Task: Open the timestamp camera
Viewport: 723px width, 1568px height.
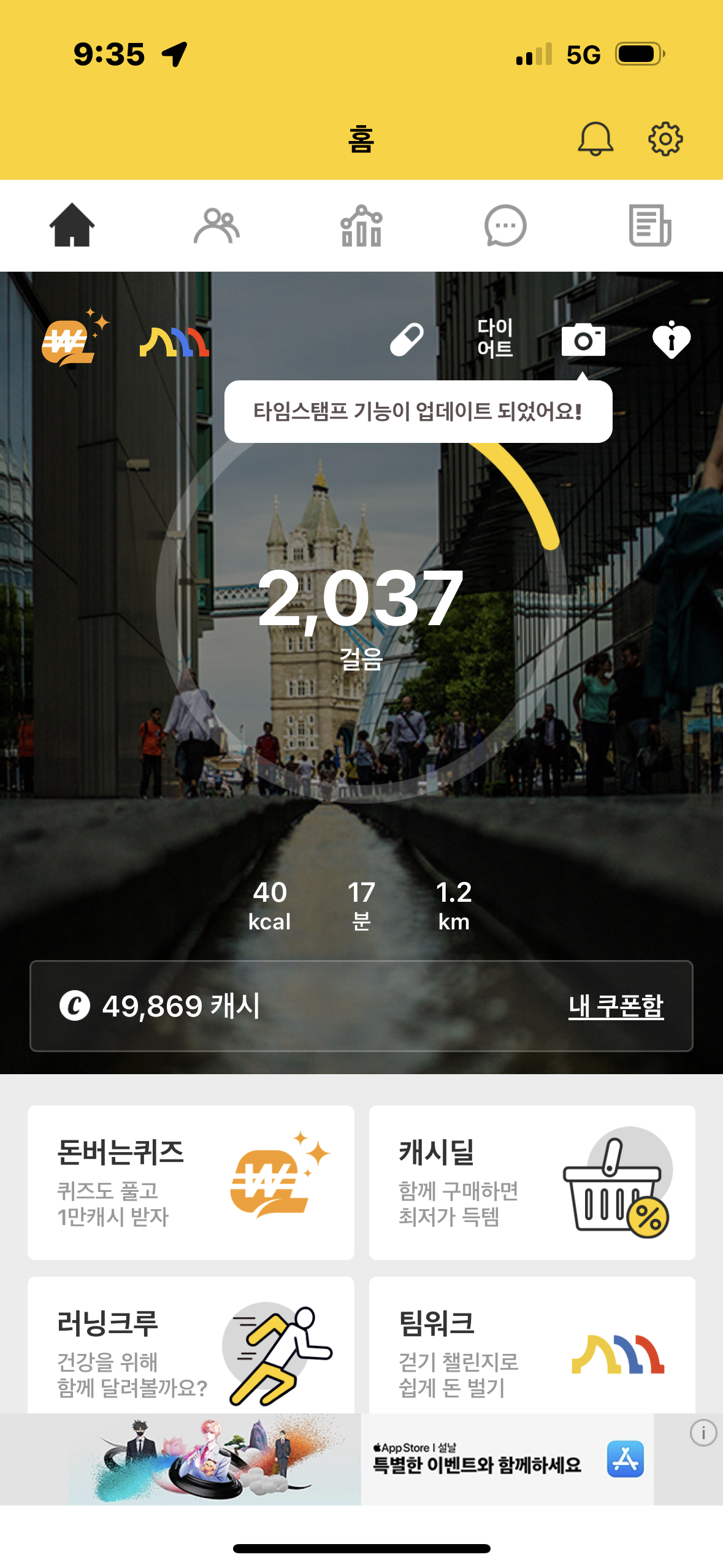Action: pos(583,339)
